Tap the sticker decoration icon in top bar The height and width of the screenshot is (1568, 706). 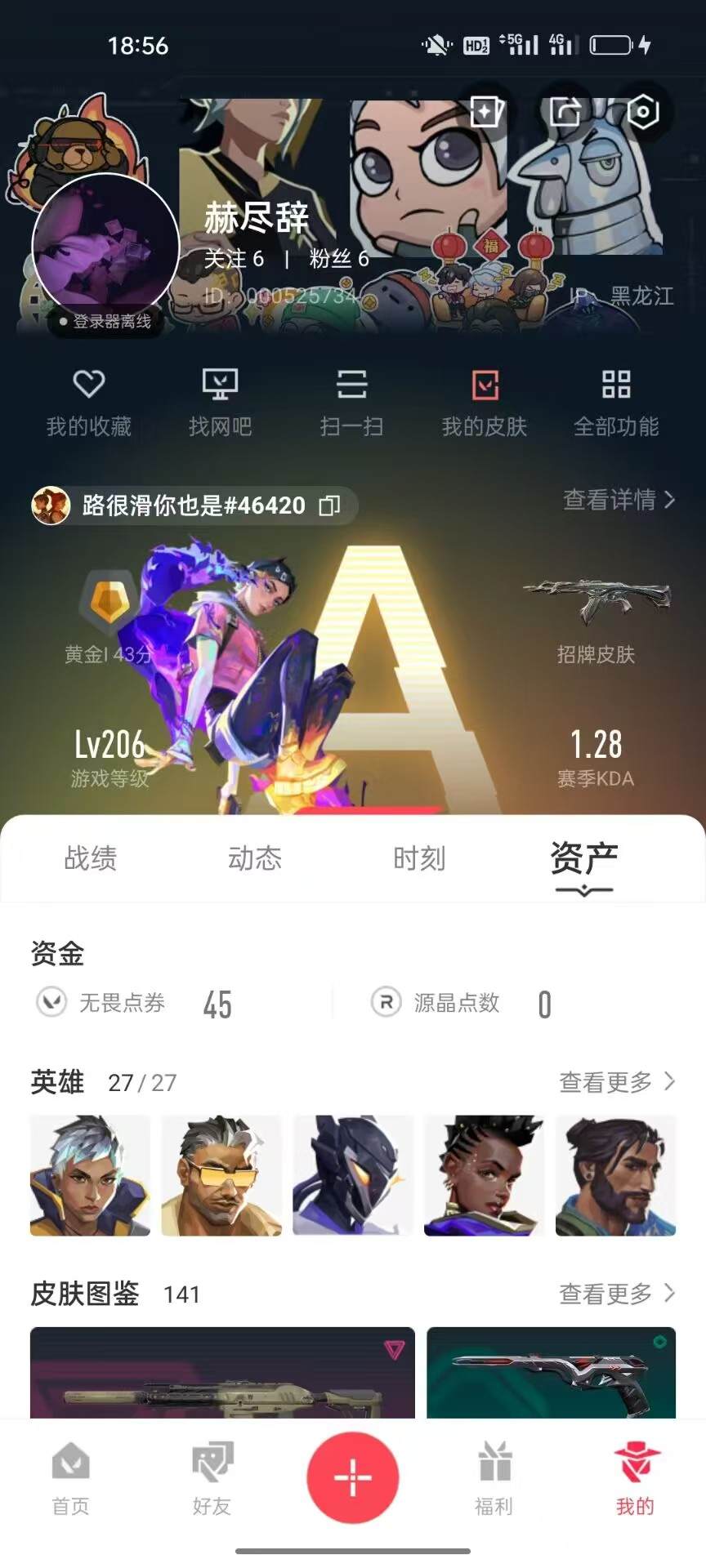[486, 114]
